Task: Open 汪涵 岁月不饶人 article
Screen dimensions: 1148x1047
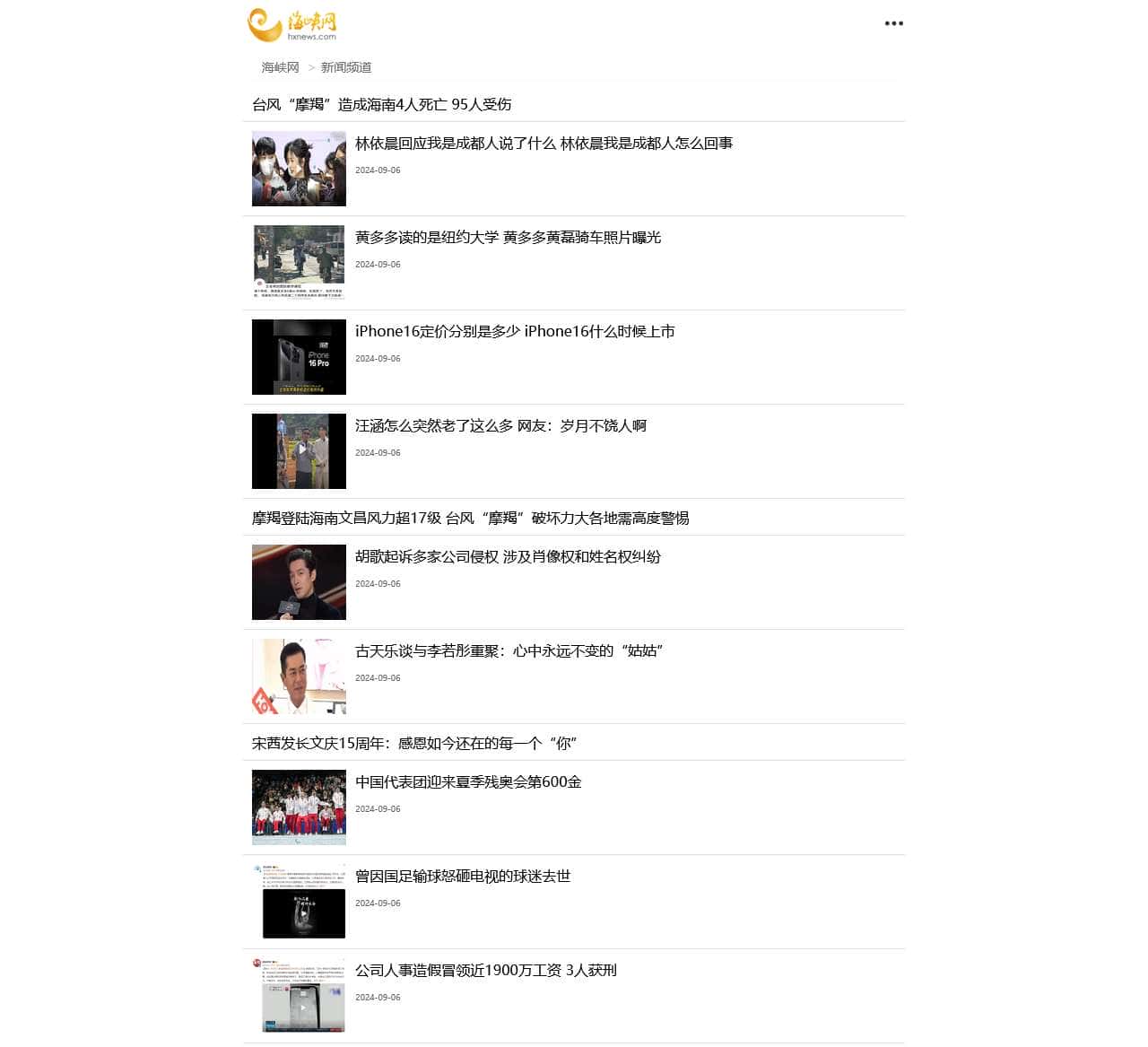Action: (500, 426)
